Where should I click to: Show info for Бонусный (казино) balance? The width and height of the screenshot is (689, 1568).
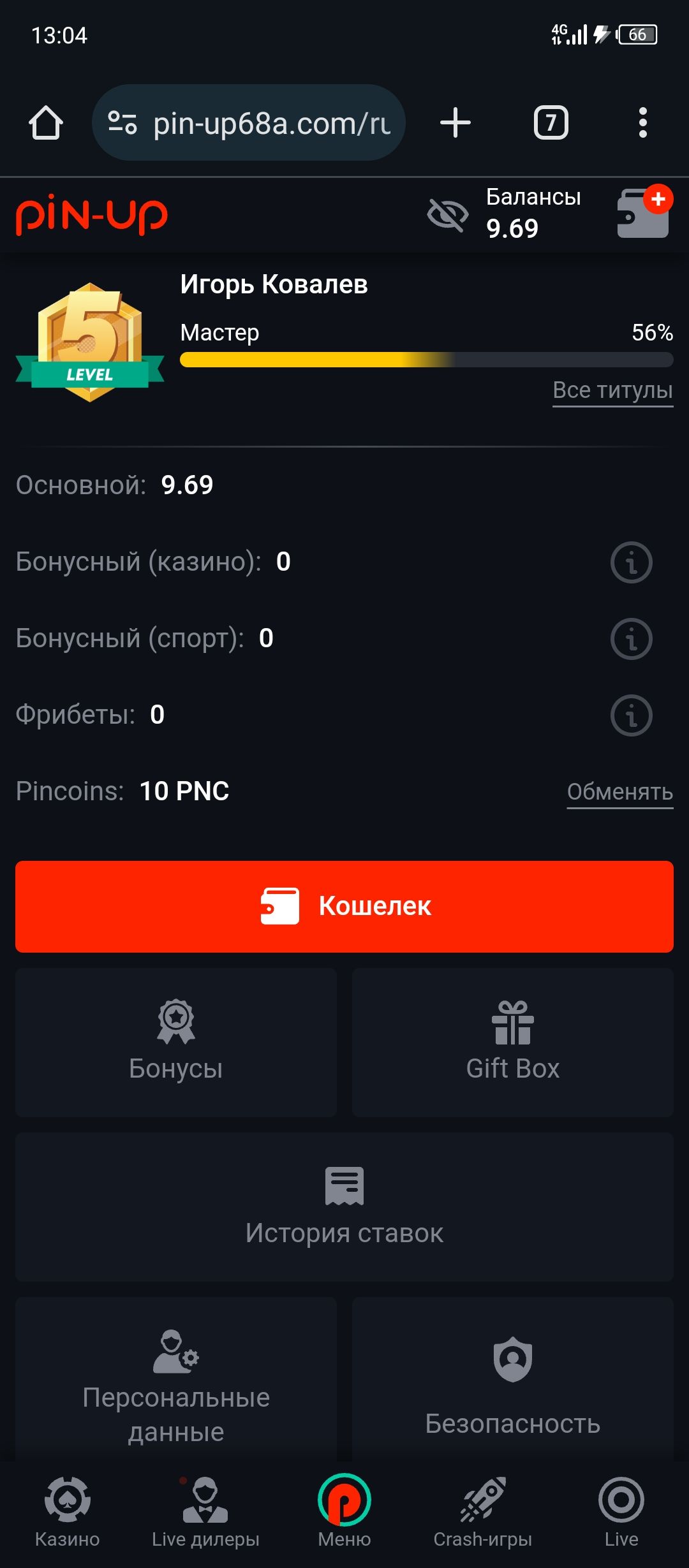click(631, 562)
